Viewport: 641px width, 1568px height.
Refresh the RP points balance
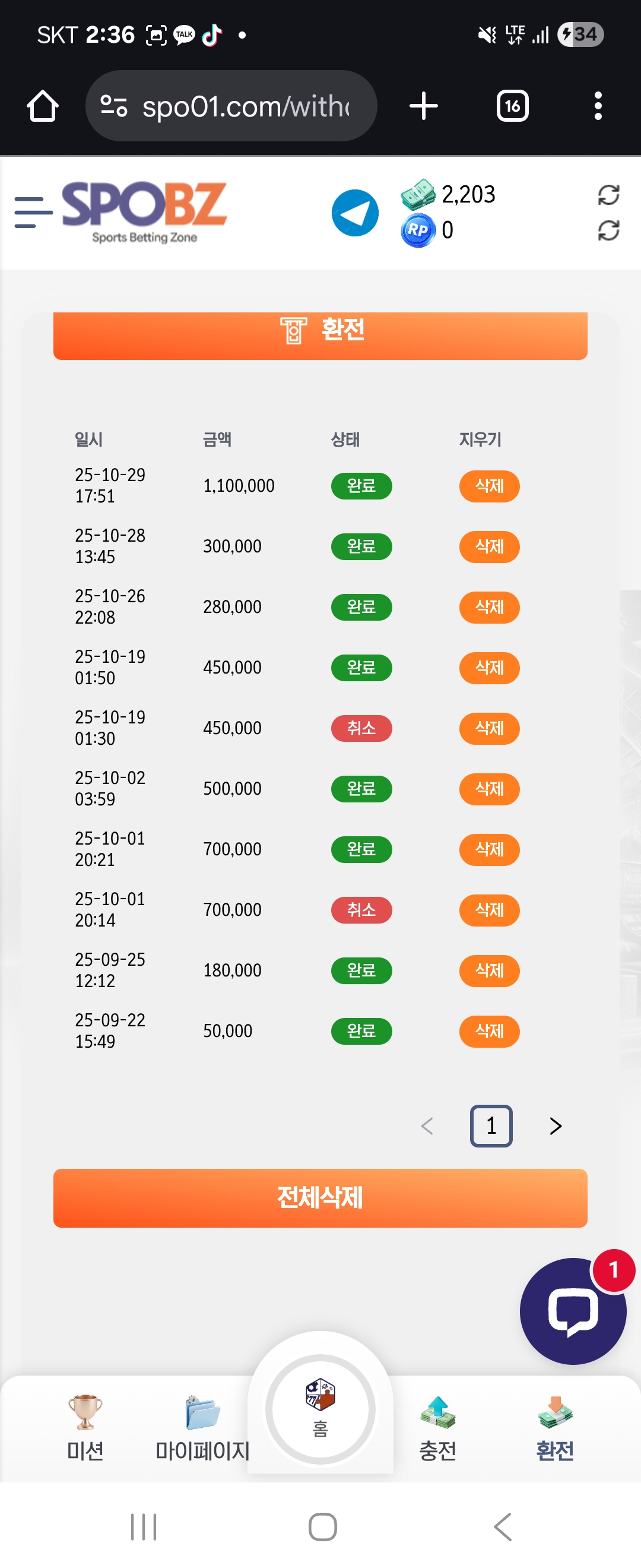tap(608, 230)
